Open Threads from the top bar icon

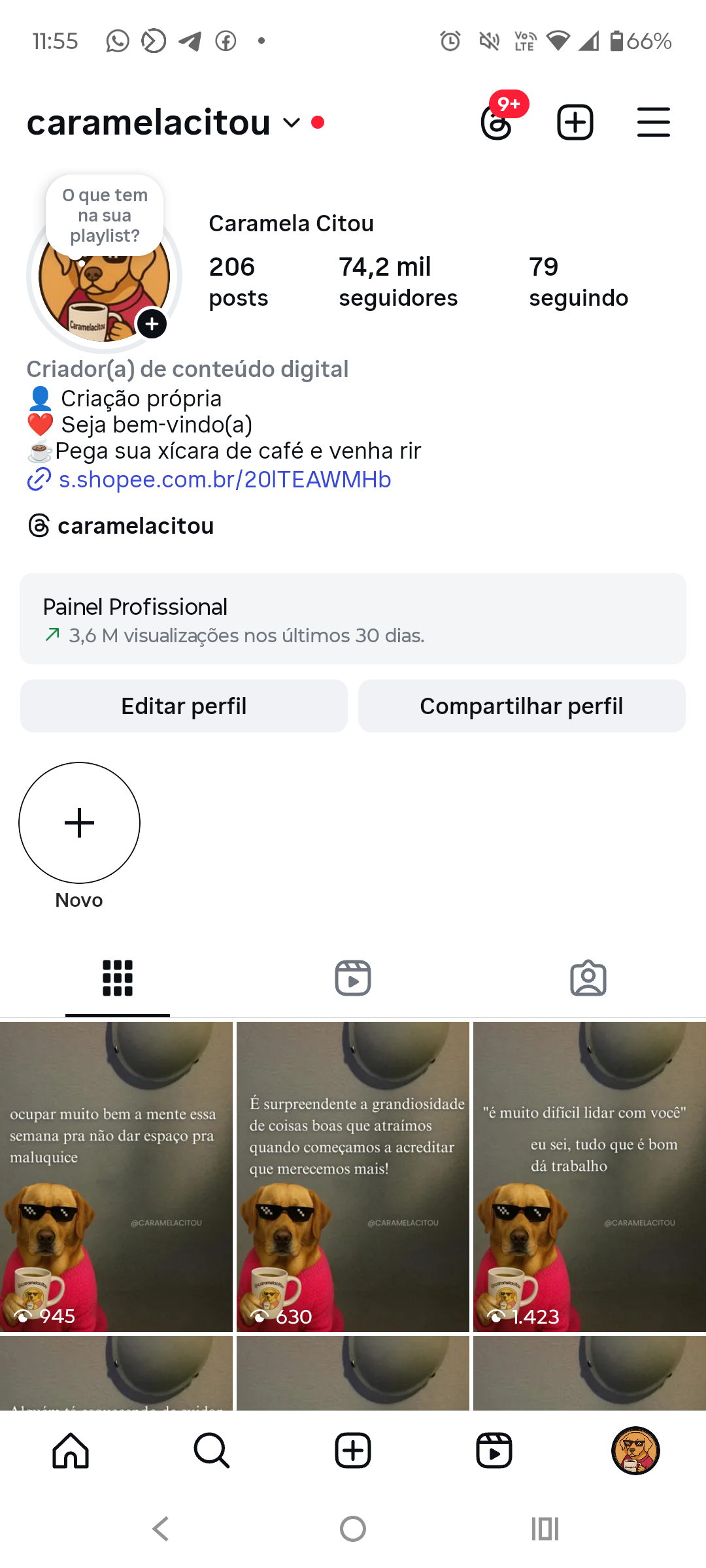coord(497,123)
